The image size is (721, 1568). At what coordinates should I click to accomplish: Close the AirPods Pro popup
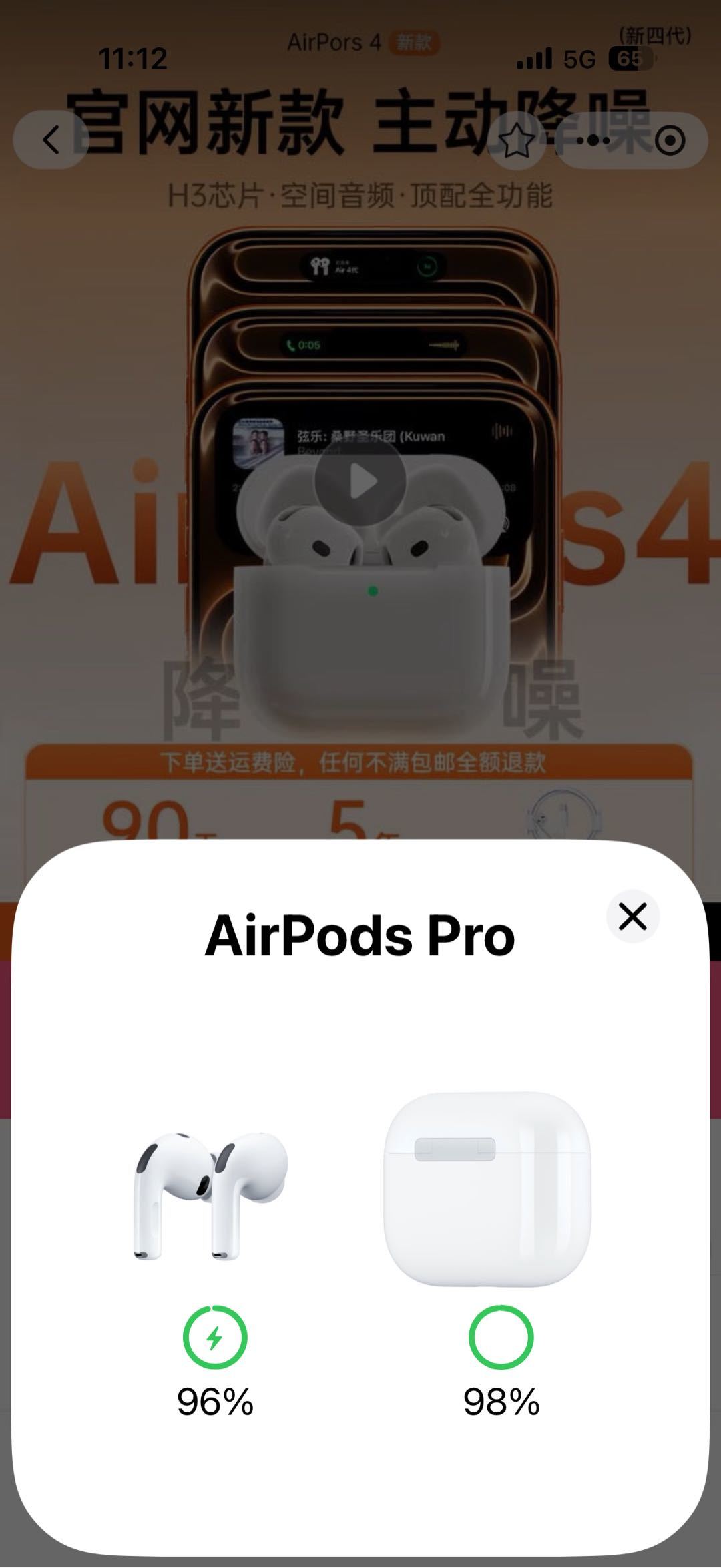[632, 916]
